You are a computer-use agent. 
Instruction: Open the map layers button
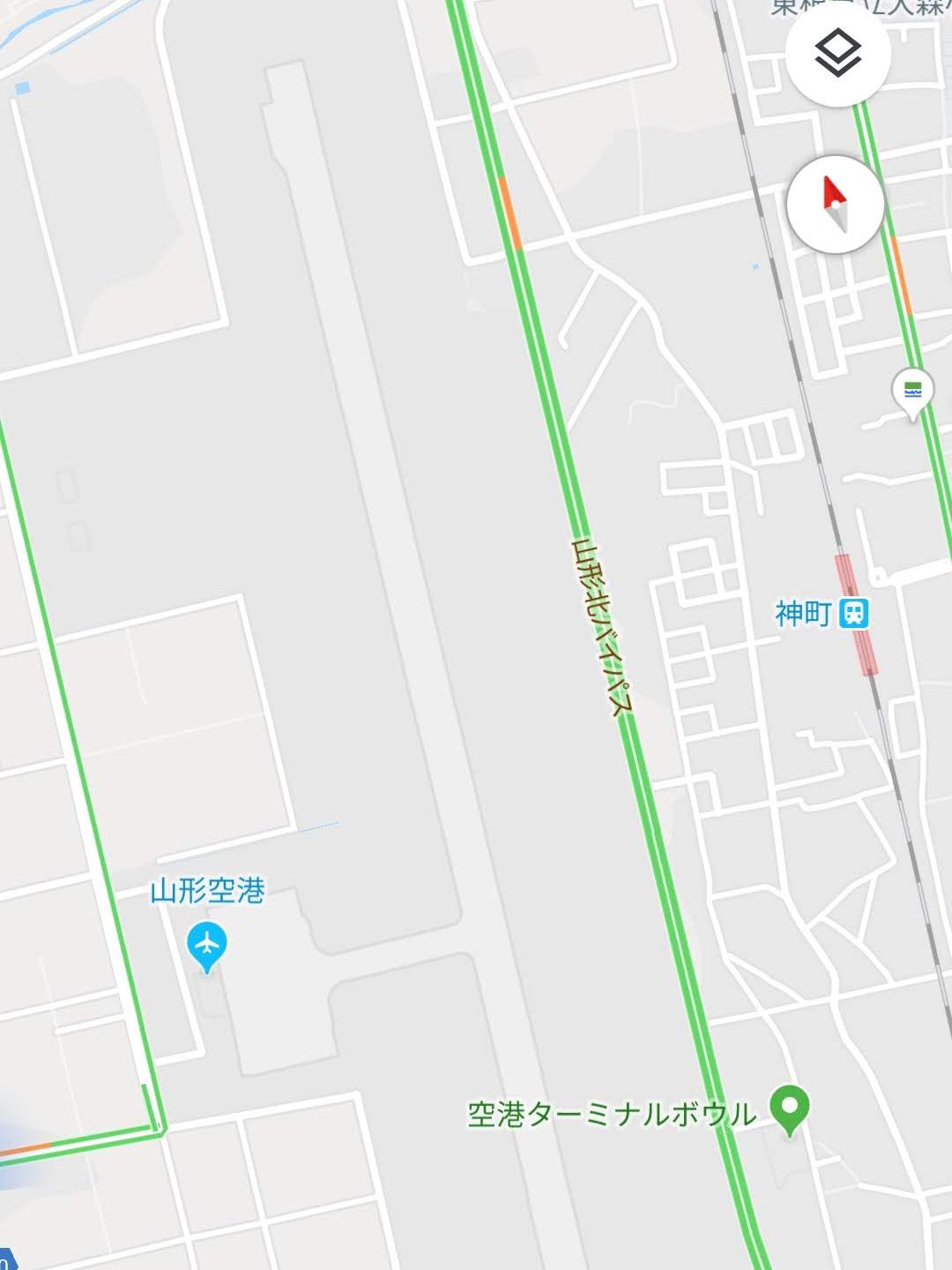pyautogui.click(x=837, y=55)
